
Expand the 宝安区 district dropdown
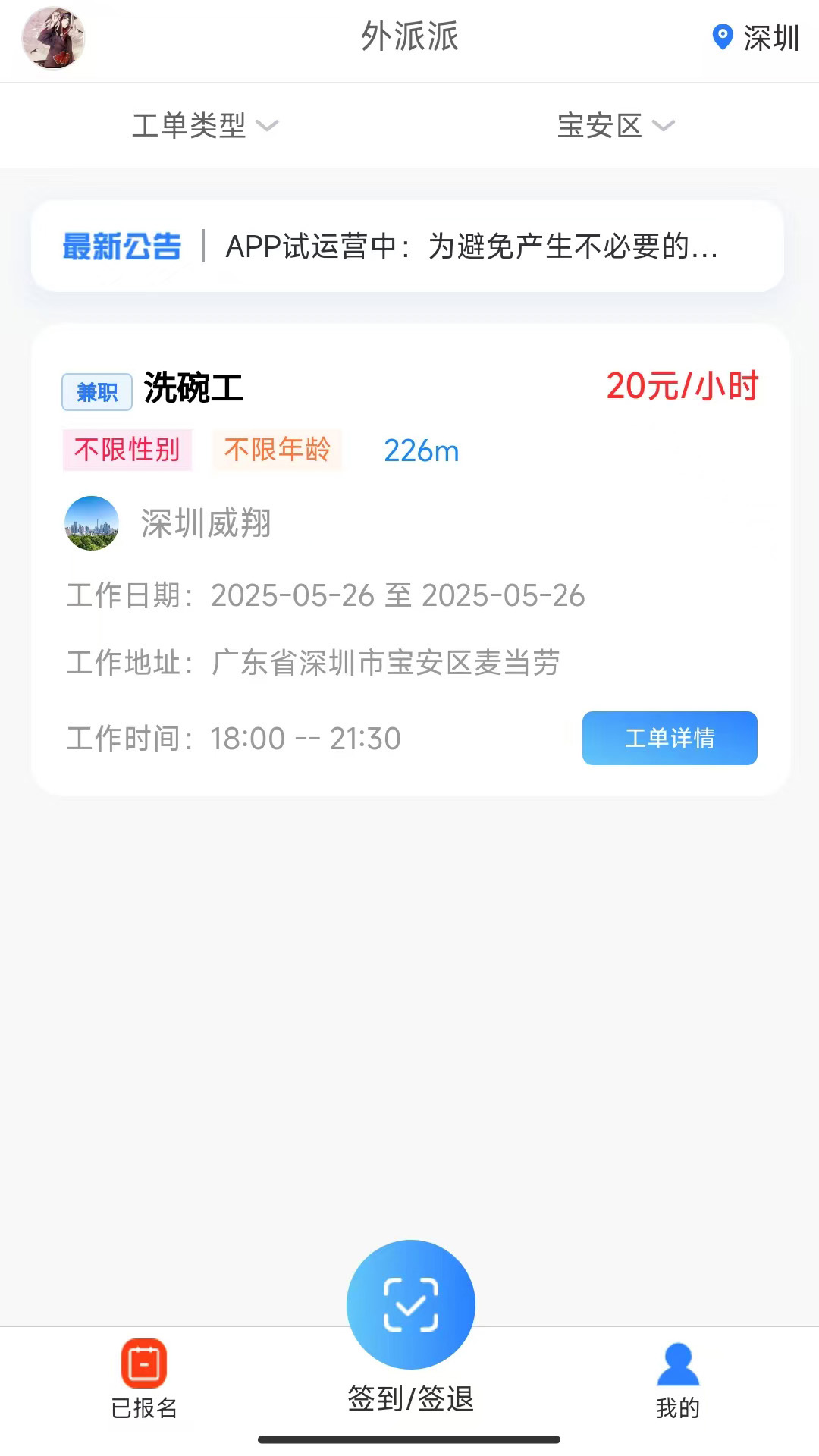(615, 126)
